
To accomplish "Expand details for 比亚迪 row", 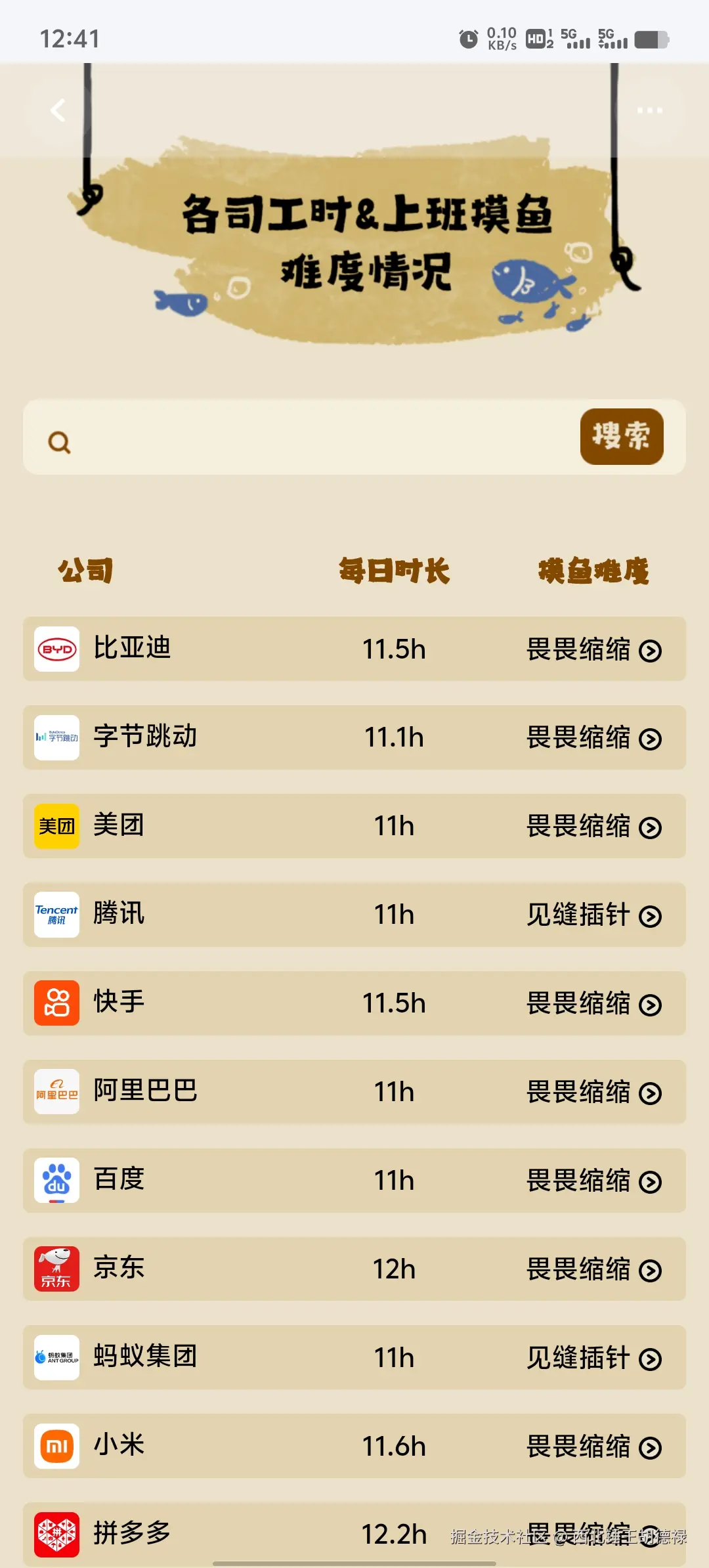I will [651, 651].
